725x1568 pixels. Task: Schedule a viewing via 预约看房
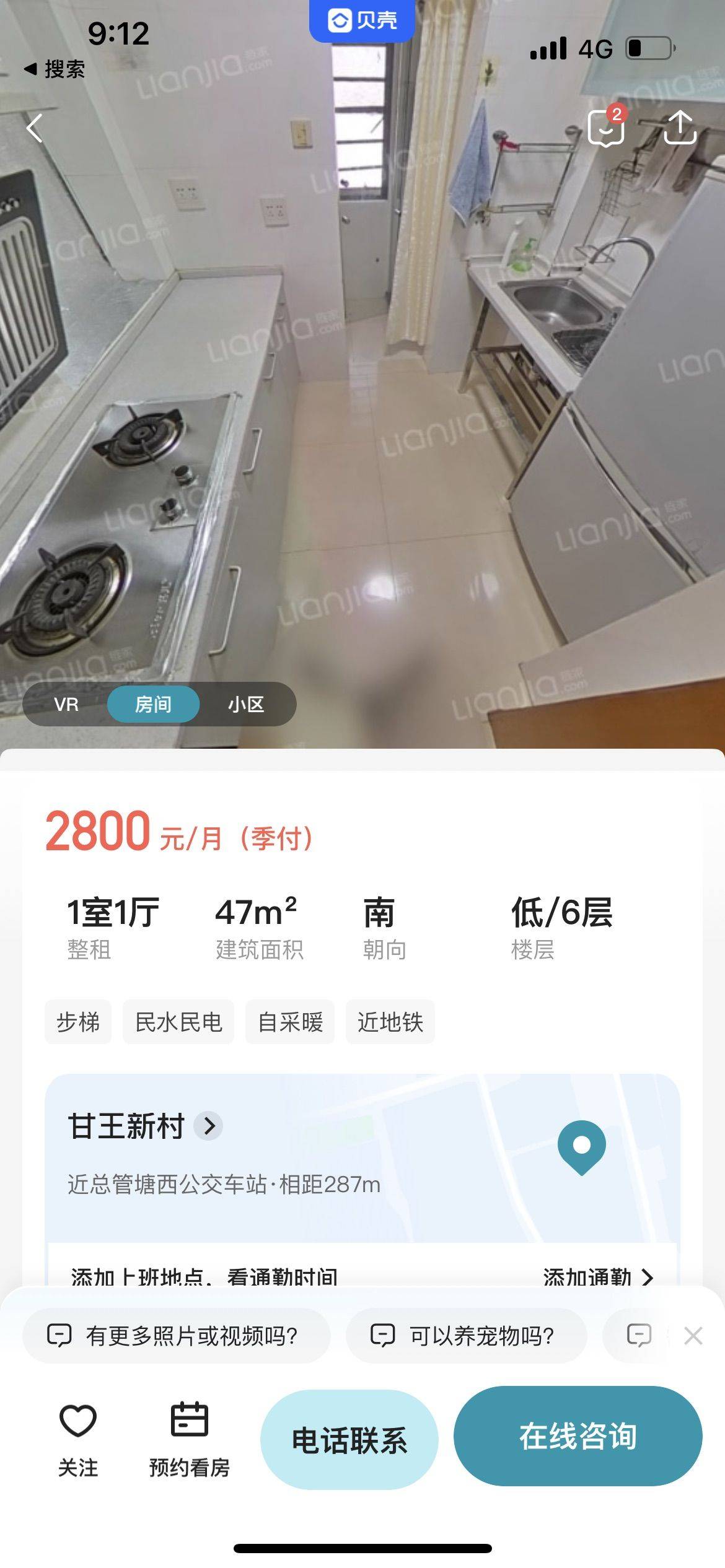click(189, 1439)
